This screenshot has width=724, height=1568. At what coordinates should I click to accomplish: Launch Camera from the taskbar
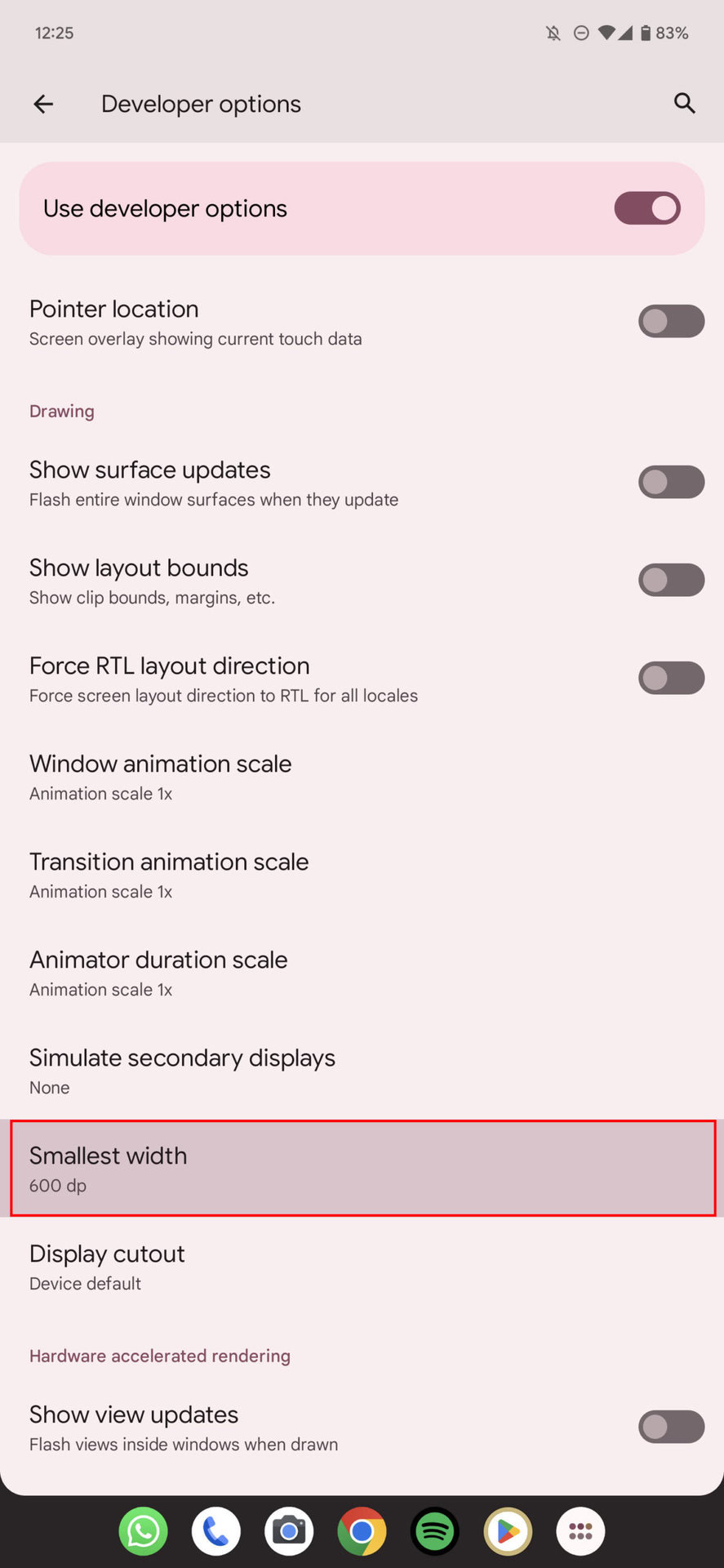(289, 1531)
